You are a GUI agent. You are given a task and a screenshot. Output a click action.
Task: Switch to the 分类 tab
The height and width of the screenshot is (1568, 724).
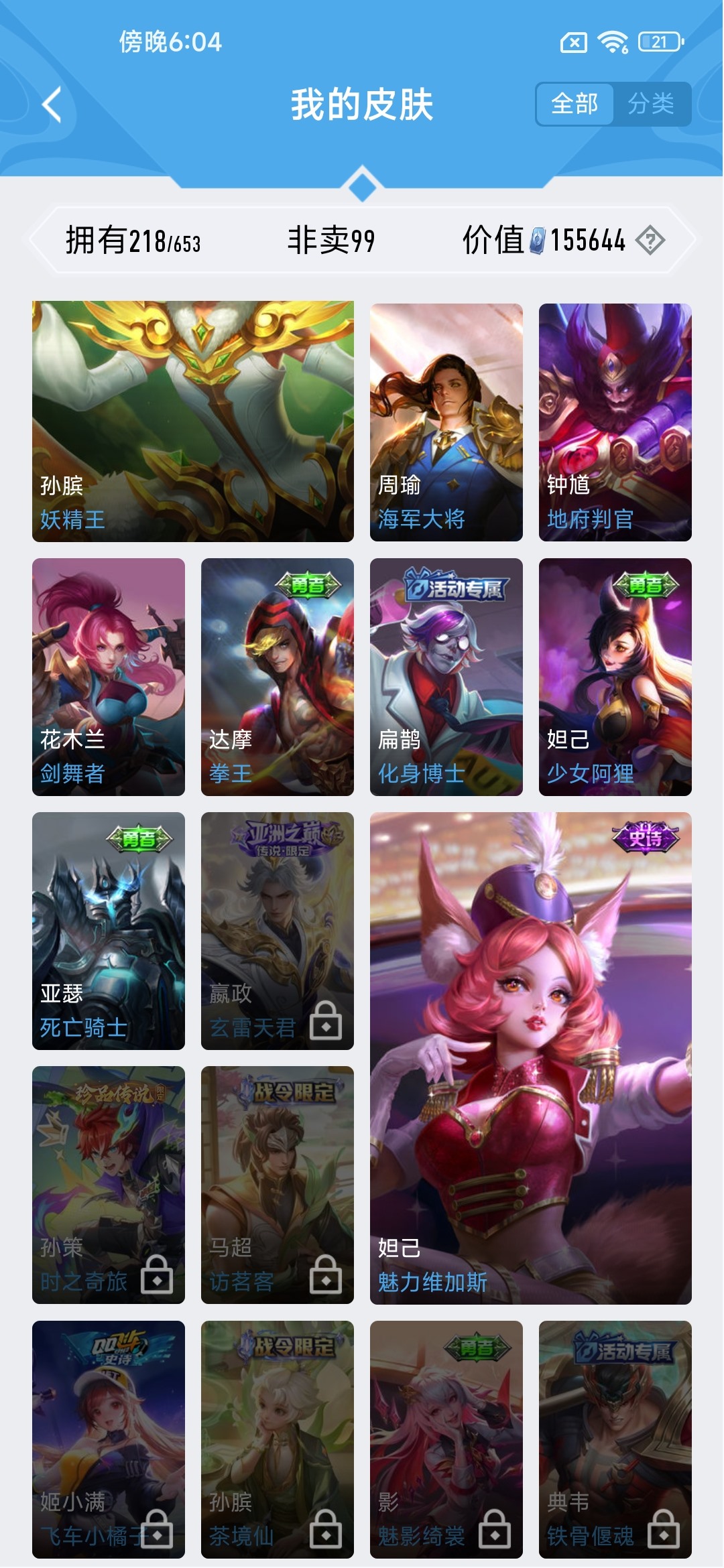651,104
